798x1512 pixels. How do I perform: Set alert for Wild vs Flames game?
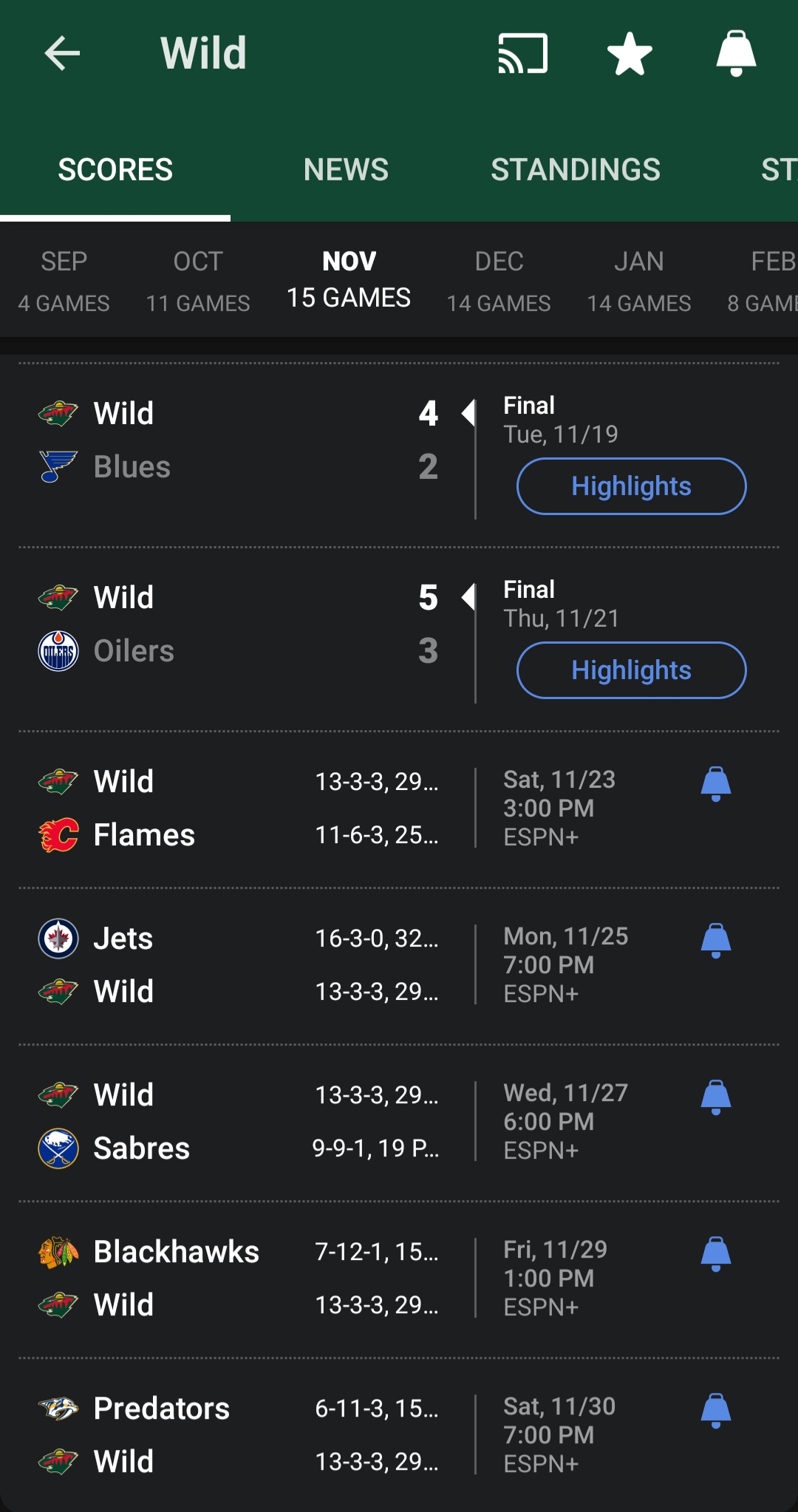tap(716, 784)
